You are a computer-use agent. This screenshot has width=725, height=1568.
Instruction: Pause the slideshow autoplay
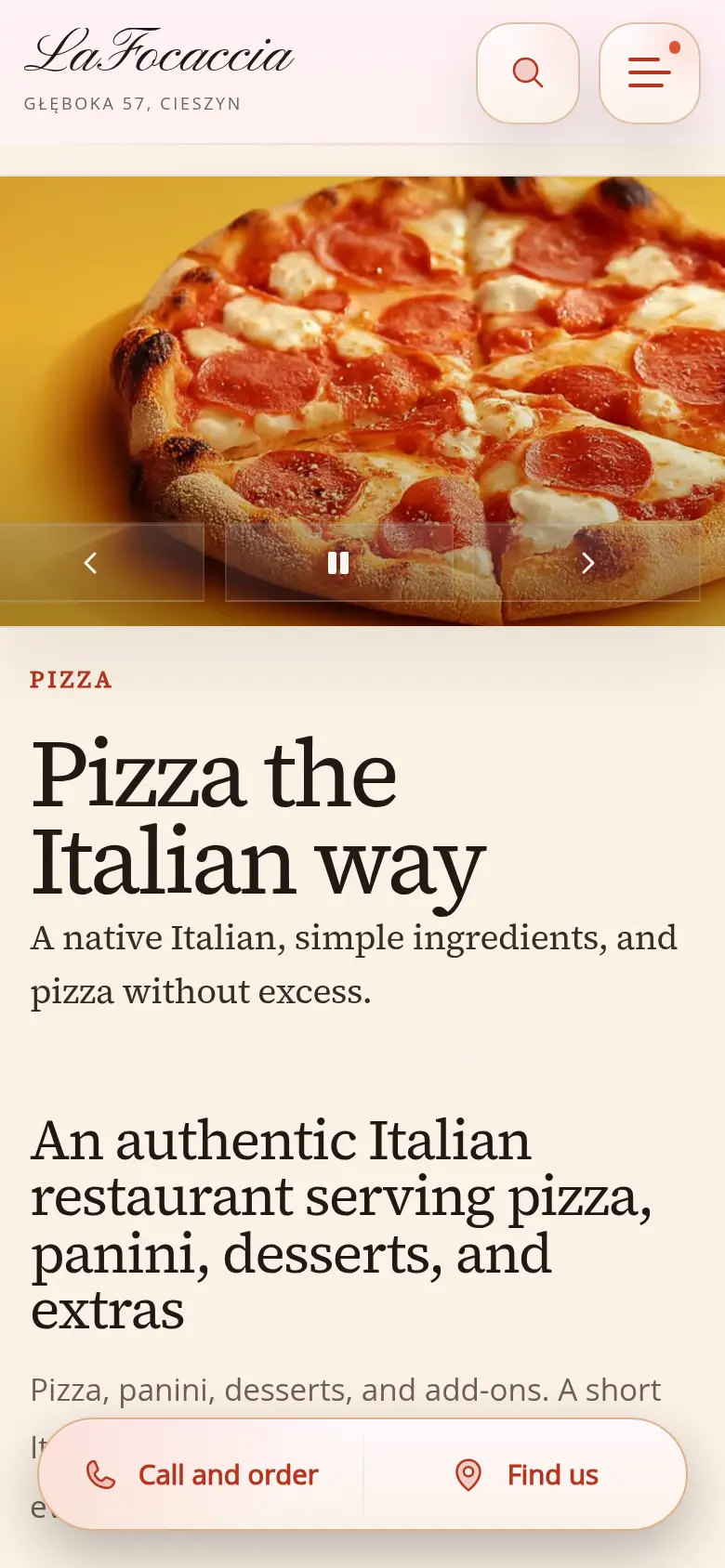(x=338, y=563)
